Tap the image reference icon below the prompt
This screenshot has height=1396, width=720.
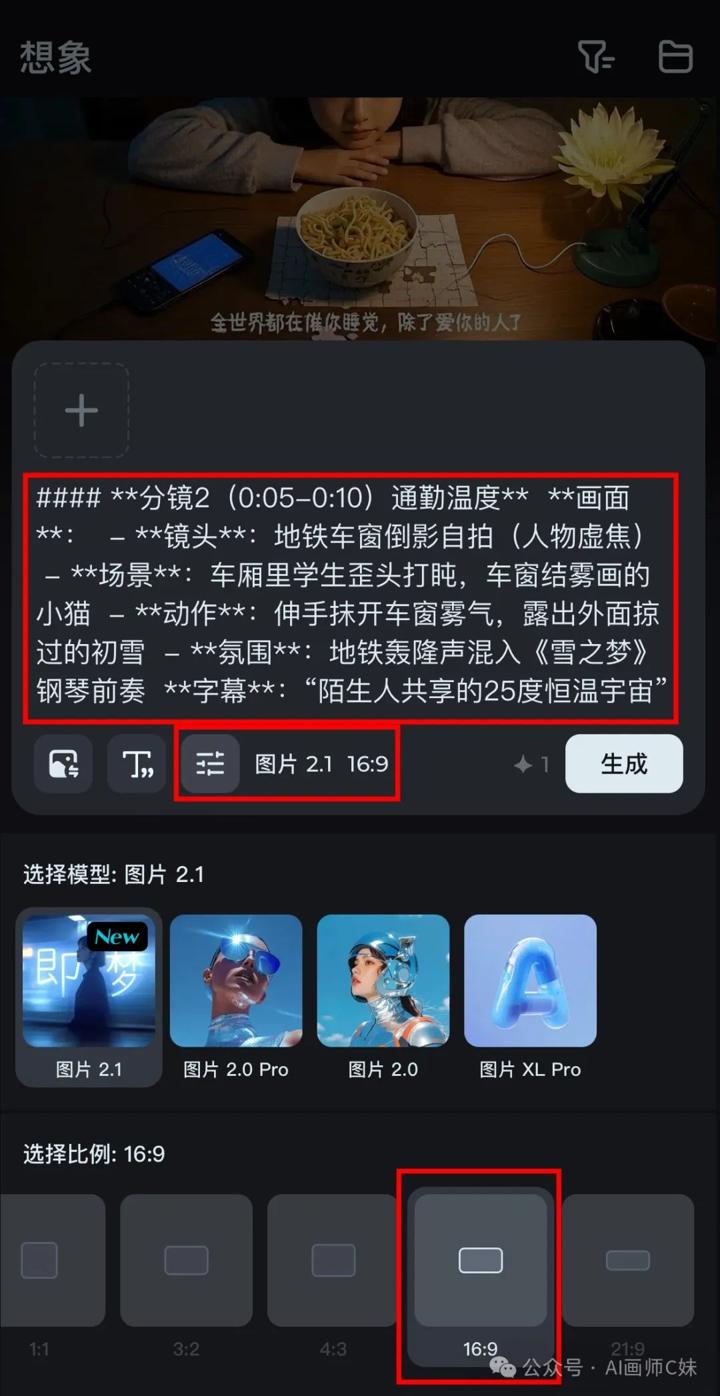point(63,765)
